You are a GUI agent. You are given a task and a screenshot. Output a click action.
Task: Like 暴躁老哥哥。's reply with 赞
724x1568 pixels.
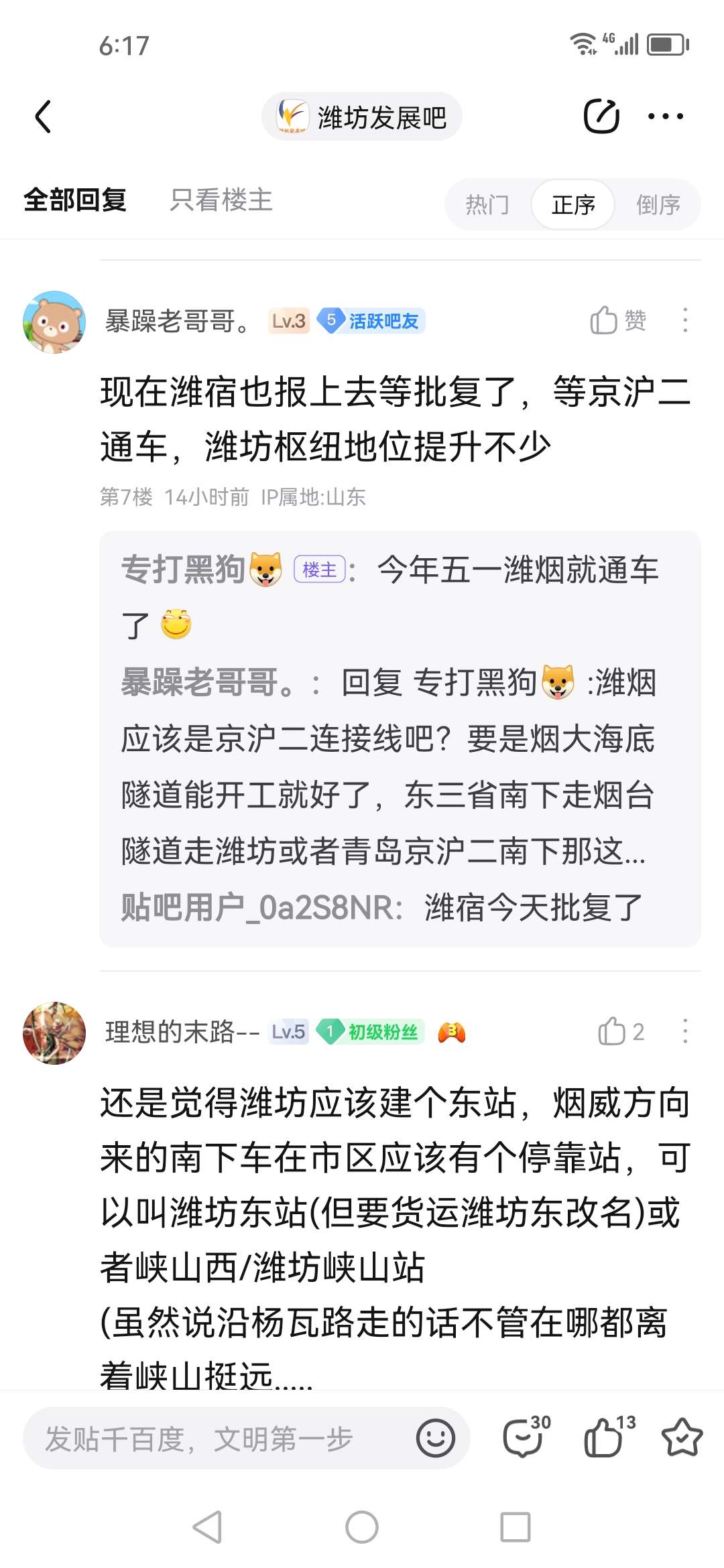[617, 320]
